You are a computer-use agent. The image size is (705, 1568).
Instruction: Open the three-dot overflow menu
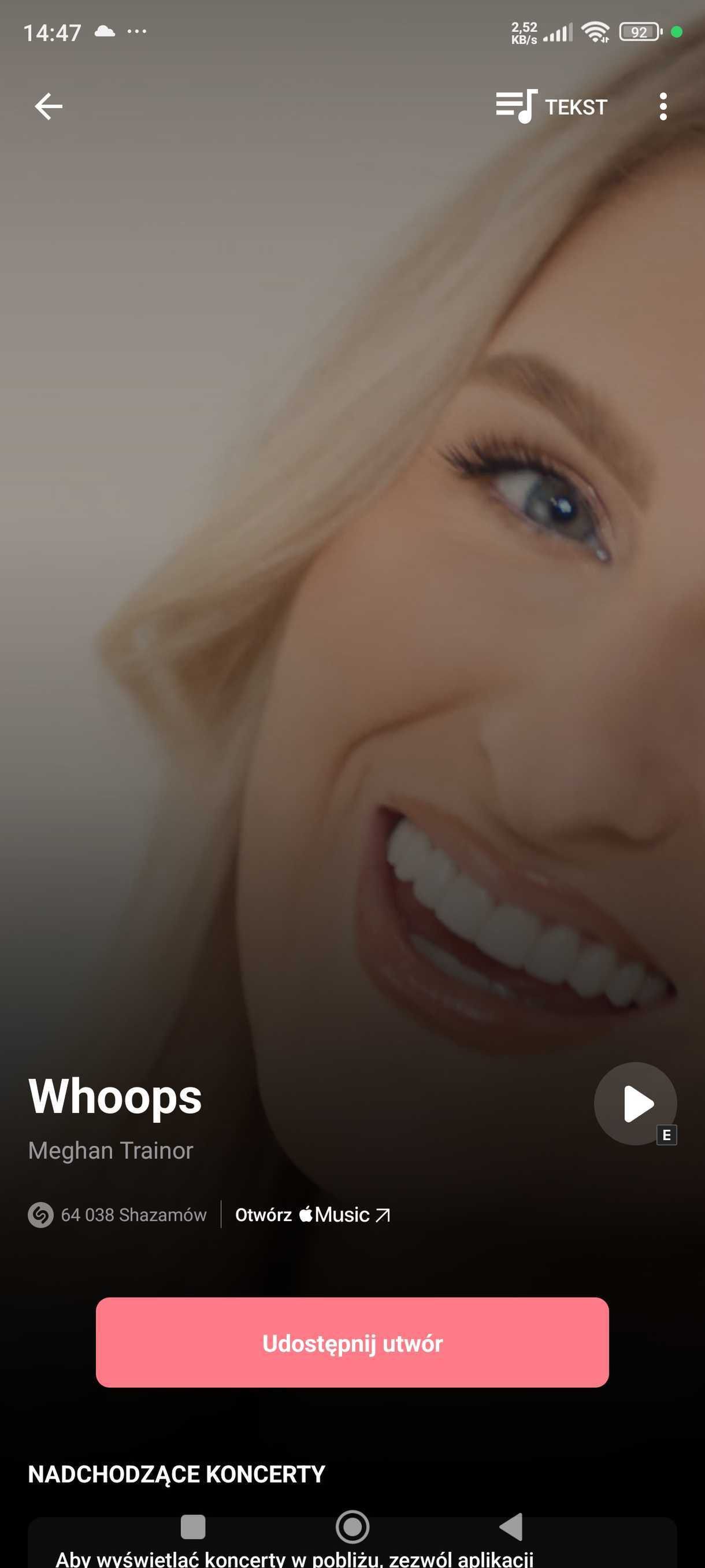click(662, 106)
